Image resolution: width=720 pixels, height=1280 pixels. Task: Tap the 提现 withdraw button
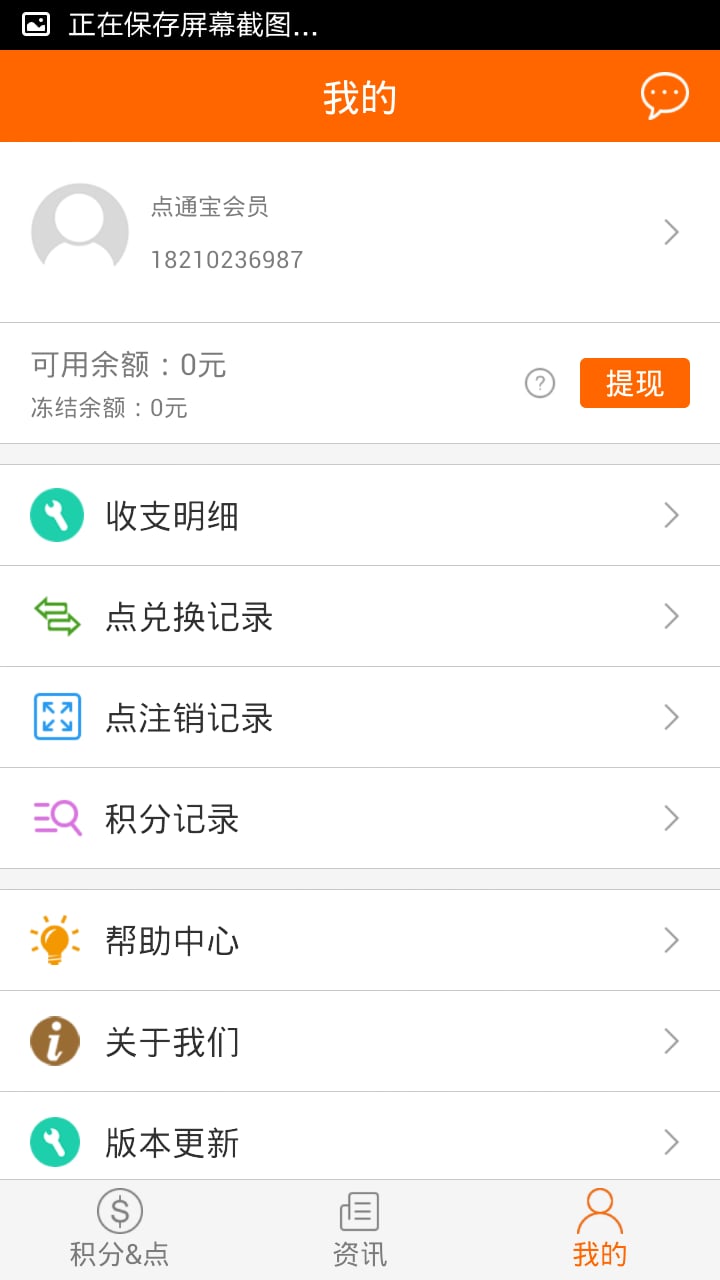point(635,383)
